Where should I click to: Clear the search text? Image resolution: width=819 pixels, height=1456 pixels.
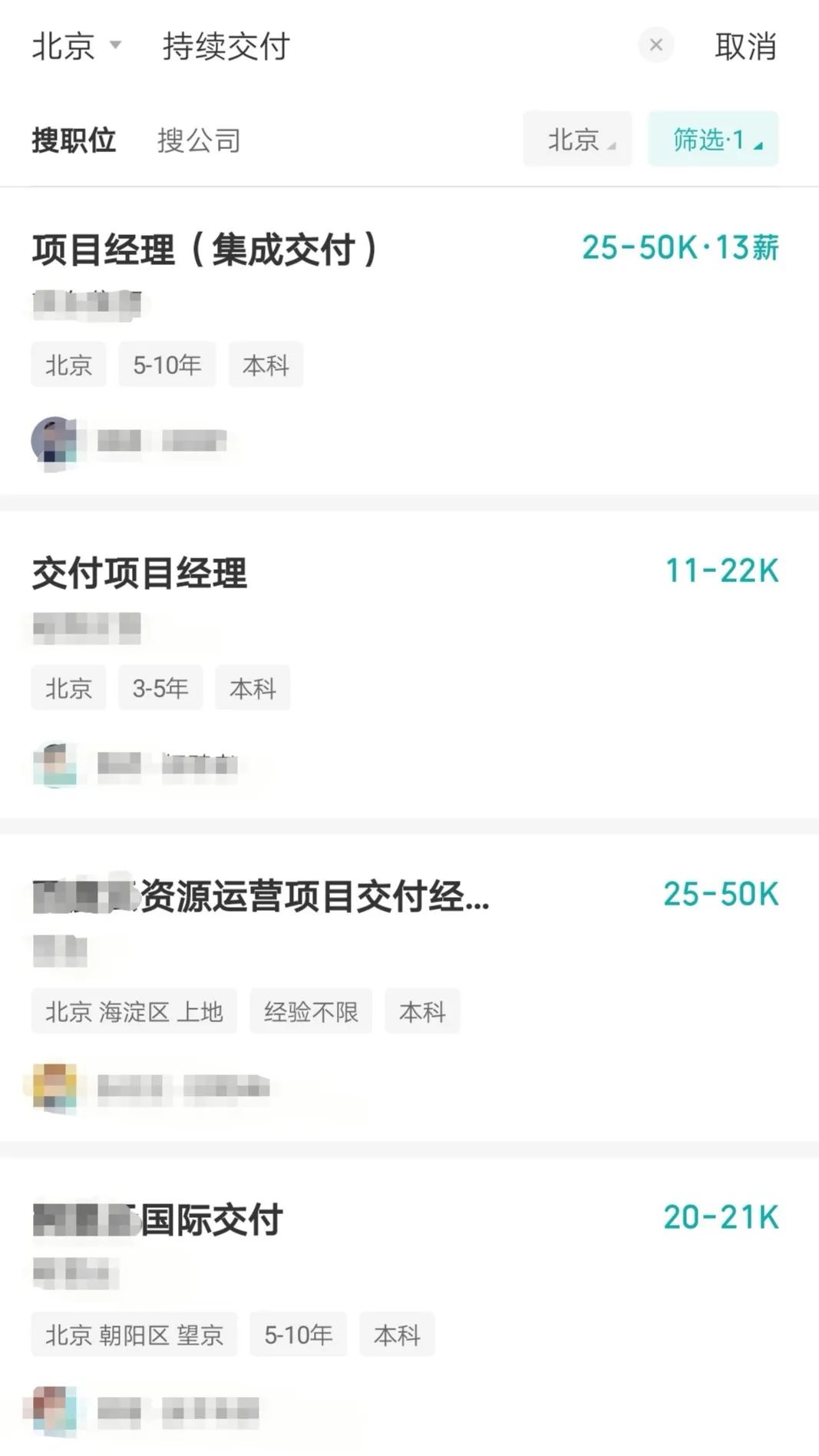point(656,45)
